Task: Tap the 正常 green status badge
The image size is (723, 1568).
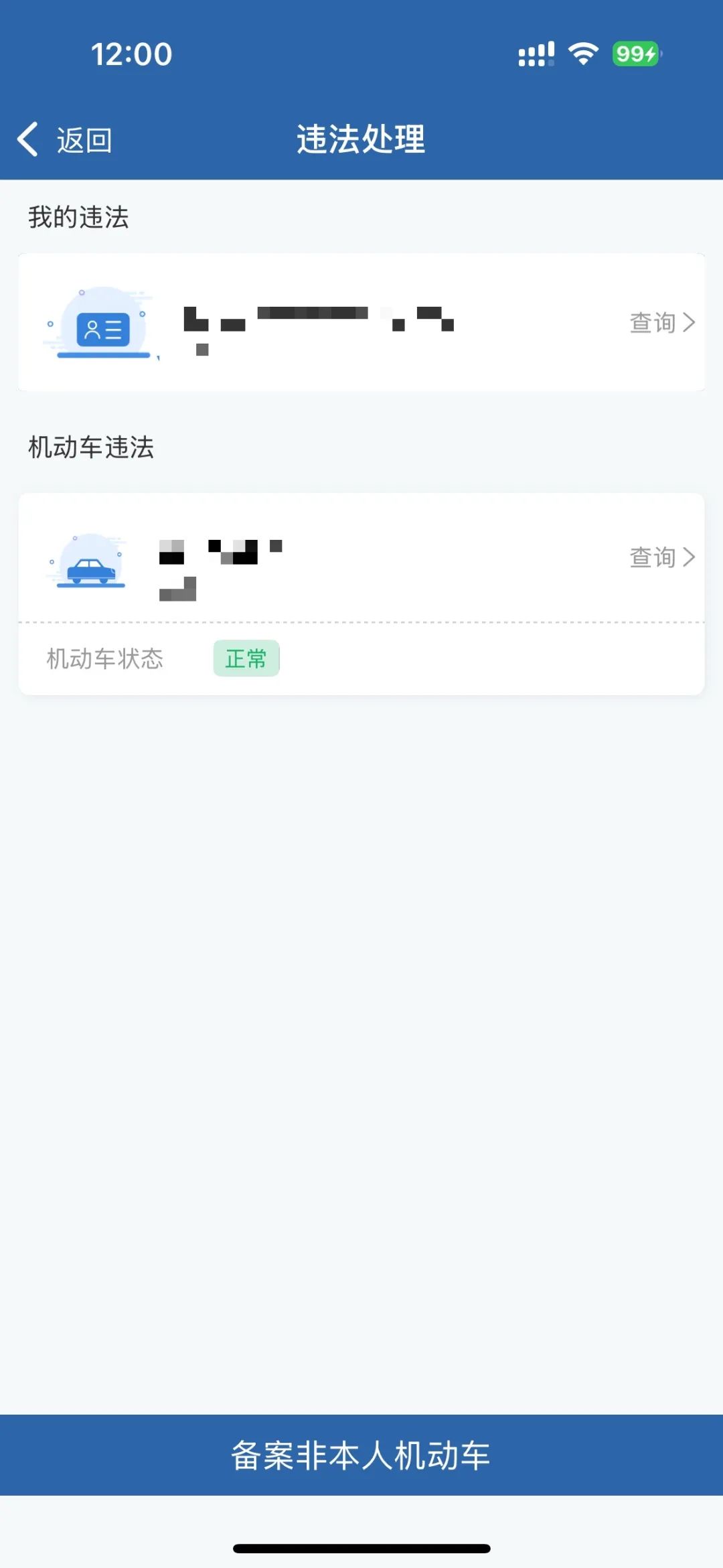Action: 246,658
